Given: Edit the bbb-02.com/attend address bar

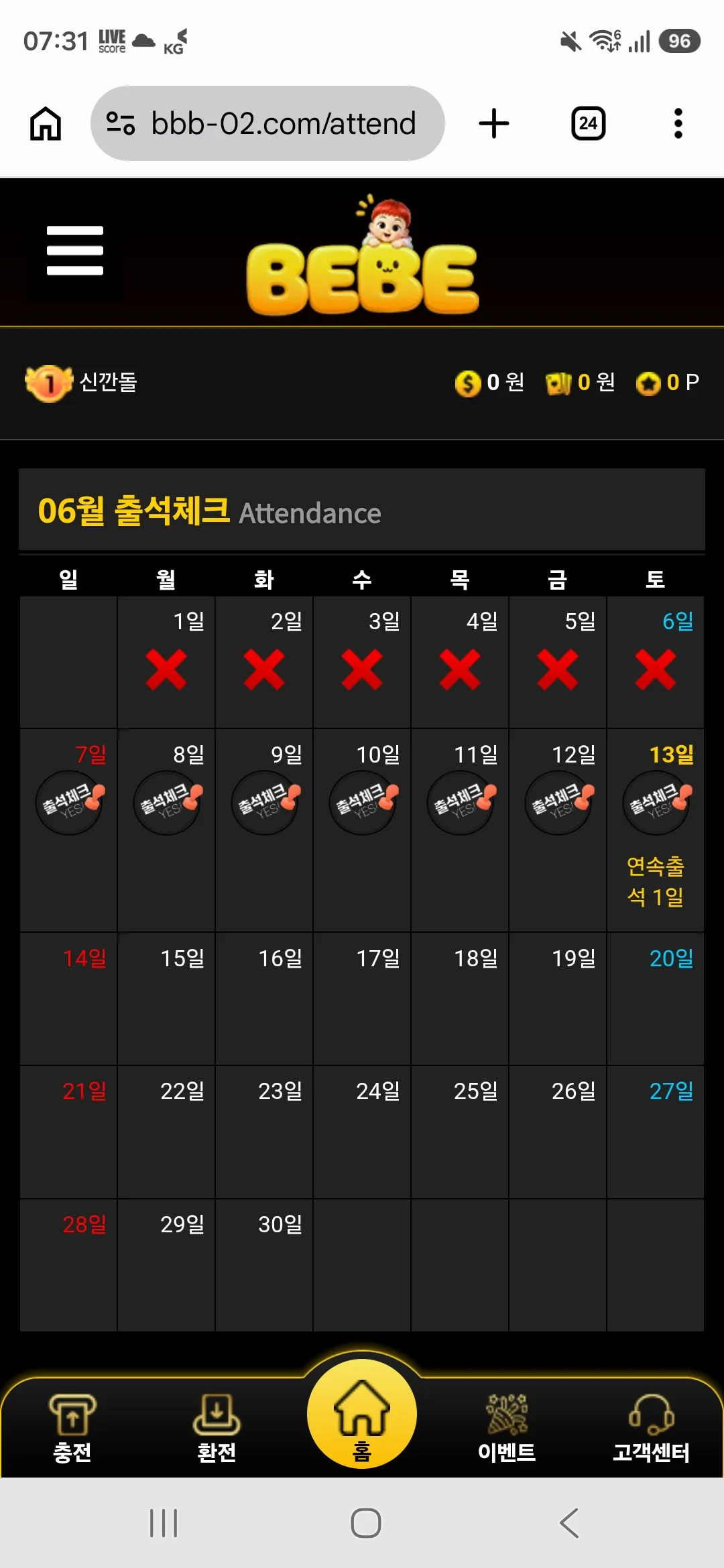Looking at the screenshot, I should [x=267, y=123].
